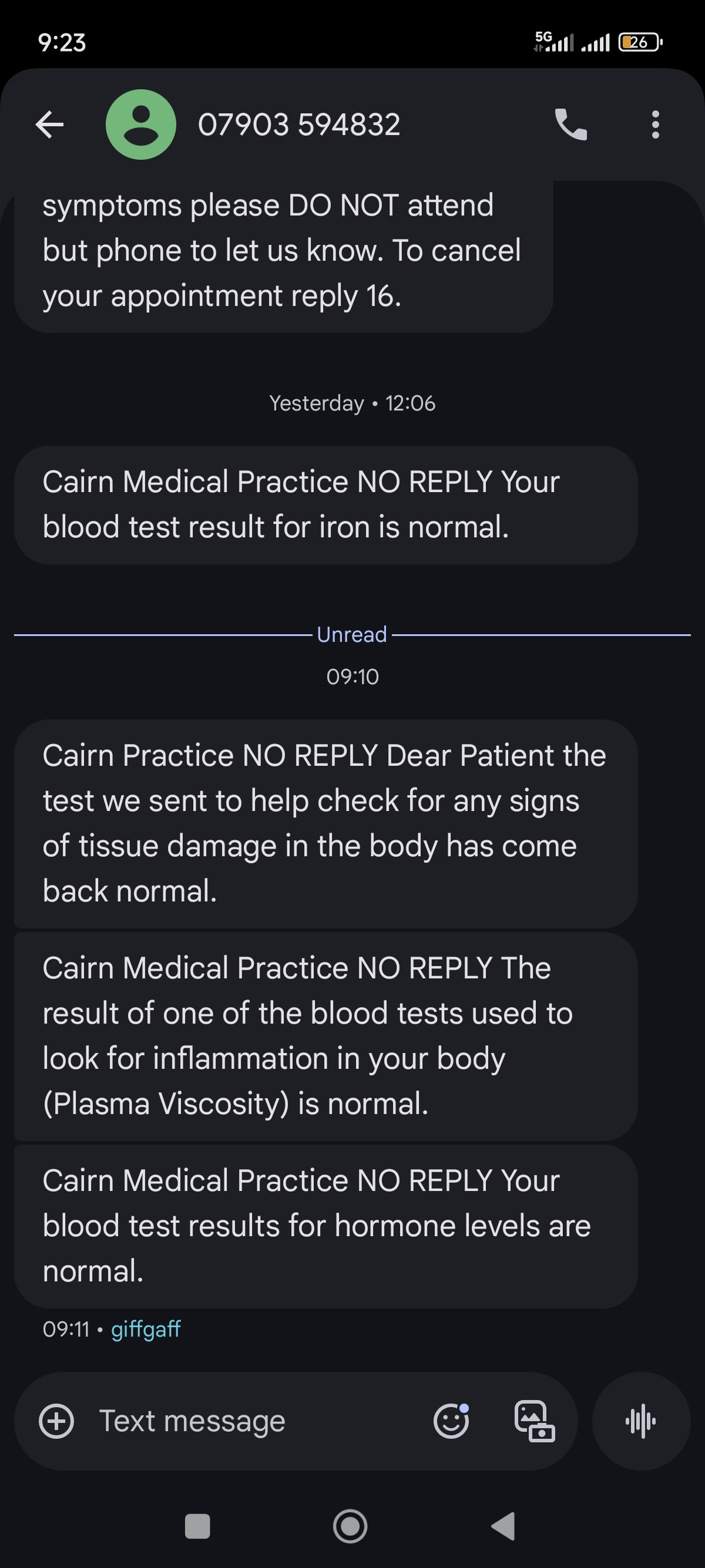Screen dimensions: 705x1568
Task: Open the contact avatar for 07903 594832
Action: pos(140,125)
